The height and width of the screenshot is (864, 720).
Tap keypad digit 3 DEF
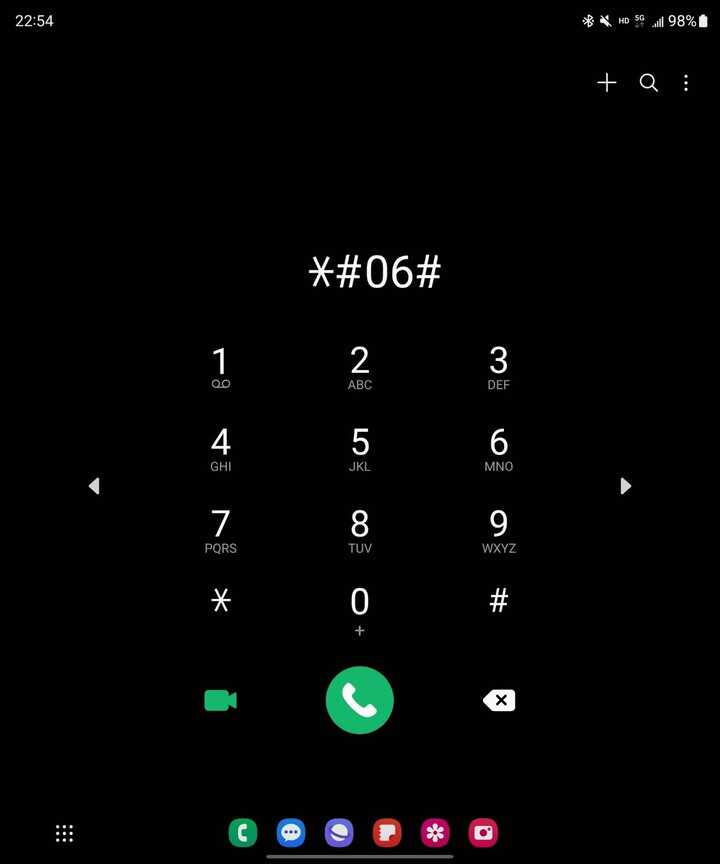[x=498, y=367]
